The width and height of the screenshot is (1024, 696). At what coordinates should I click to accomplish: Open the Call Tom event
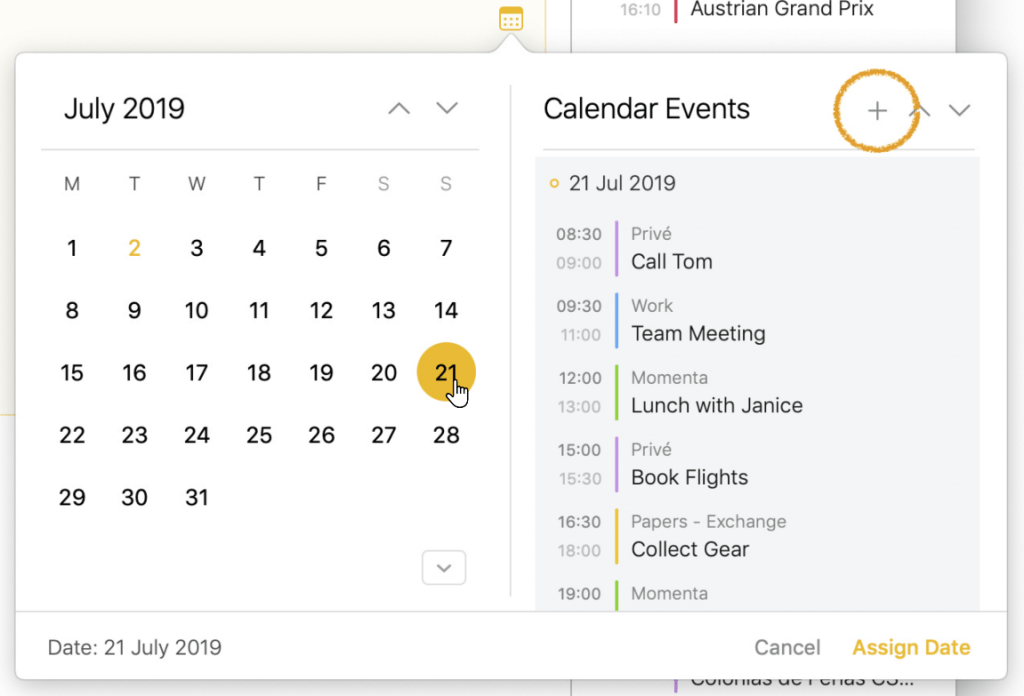pos(672,262)
